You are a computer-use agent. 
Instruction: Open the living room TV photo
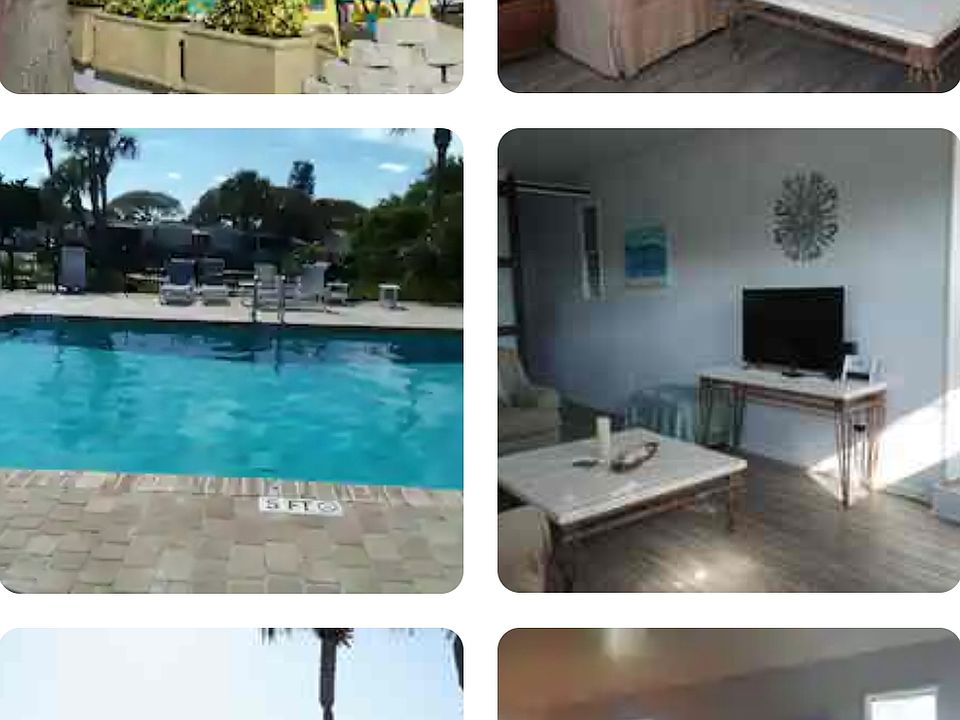(728, 360)
